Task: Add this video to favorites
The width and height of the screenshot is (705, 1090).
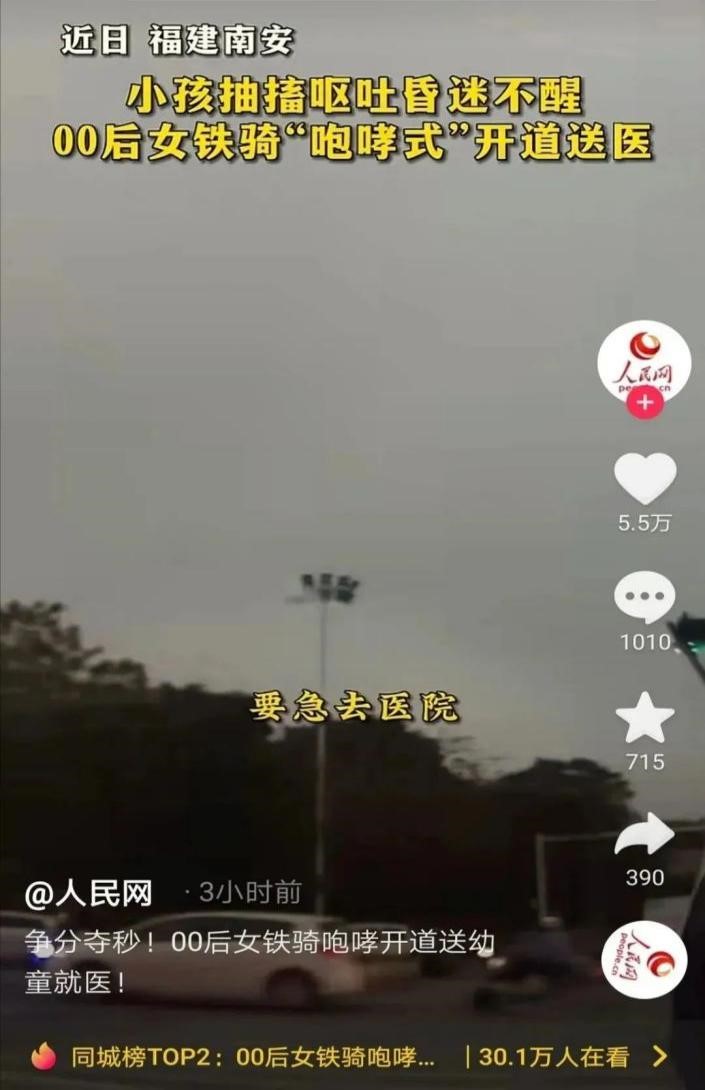Action: coord(644,717)
